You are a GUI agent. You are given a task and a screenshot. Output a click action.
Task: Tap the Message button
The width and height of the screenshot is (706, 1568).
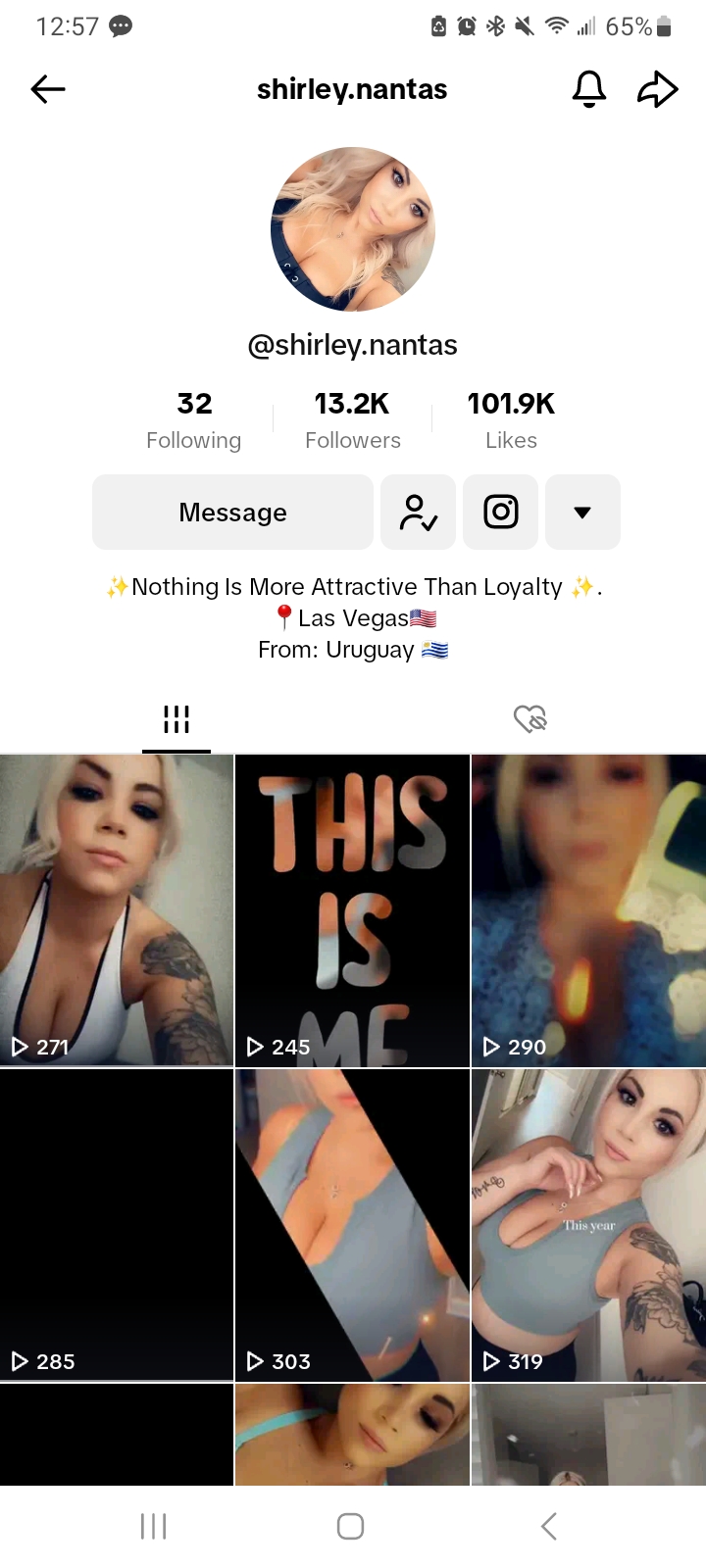[232, 512]
